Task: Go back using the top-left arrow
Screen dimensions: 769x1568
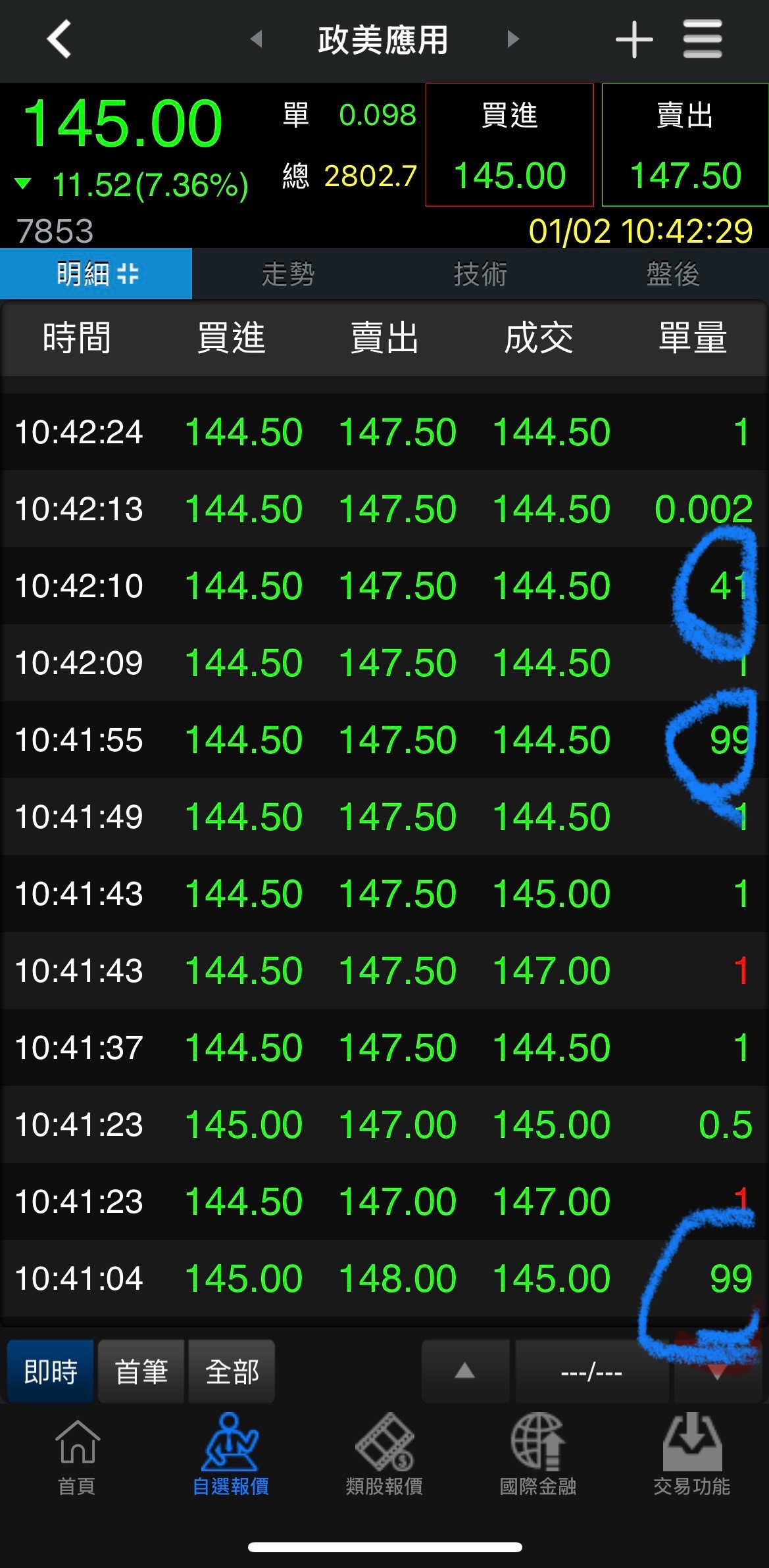Action: click(59, 39)
